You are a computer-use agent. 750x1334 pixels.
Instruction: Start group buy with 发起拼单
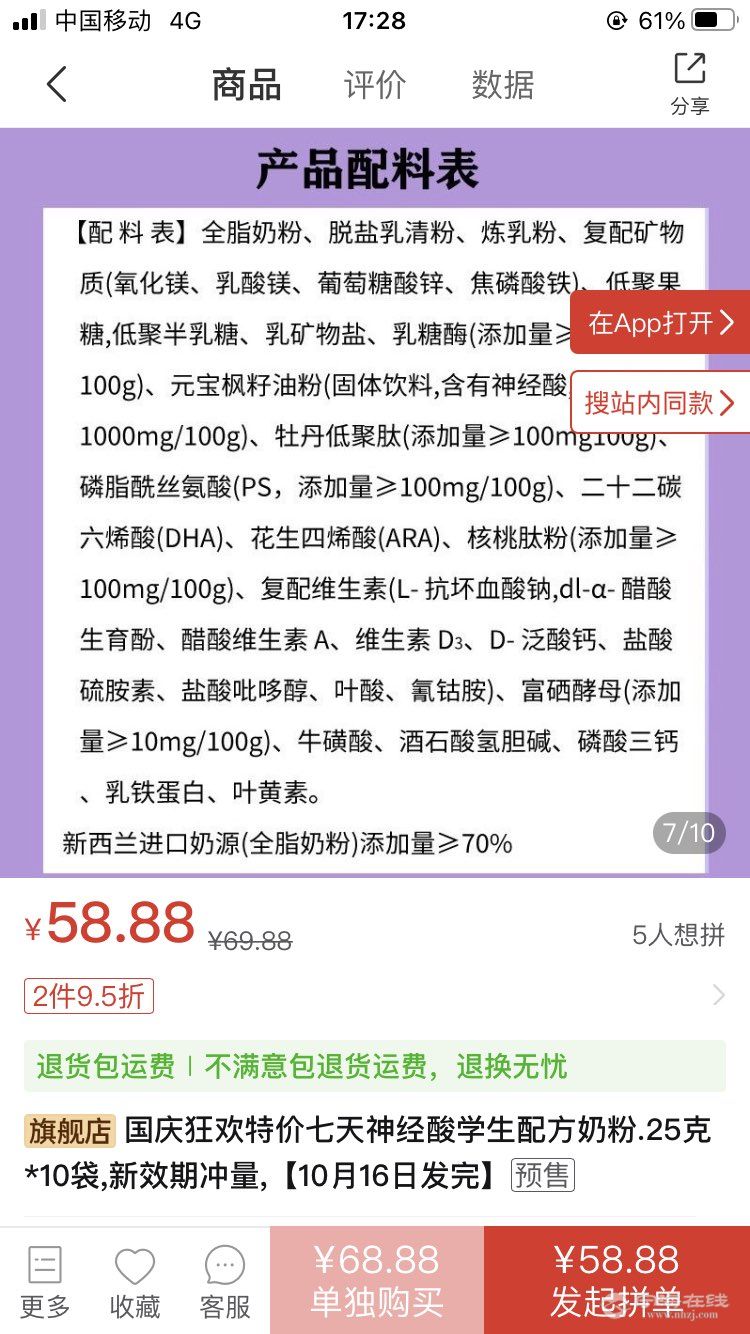(616, 1280)
